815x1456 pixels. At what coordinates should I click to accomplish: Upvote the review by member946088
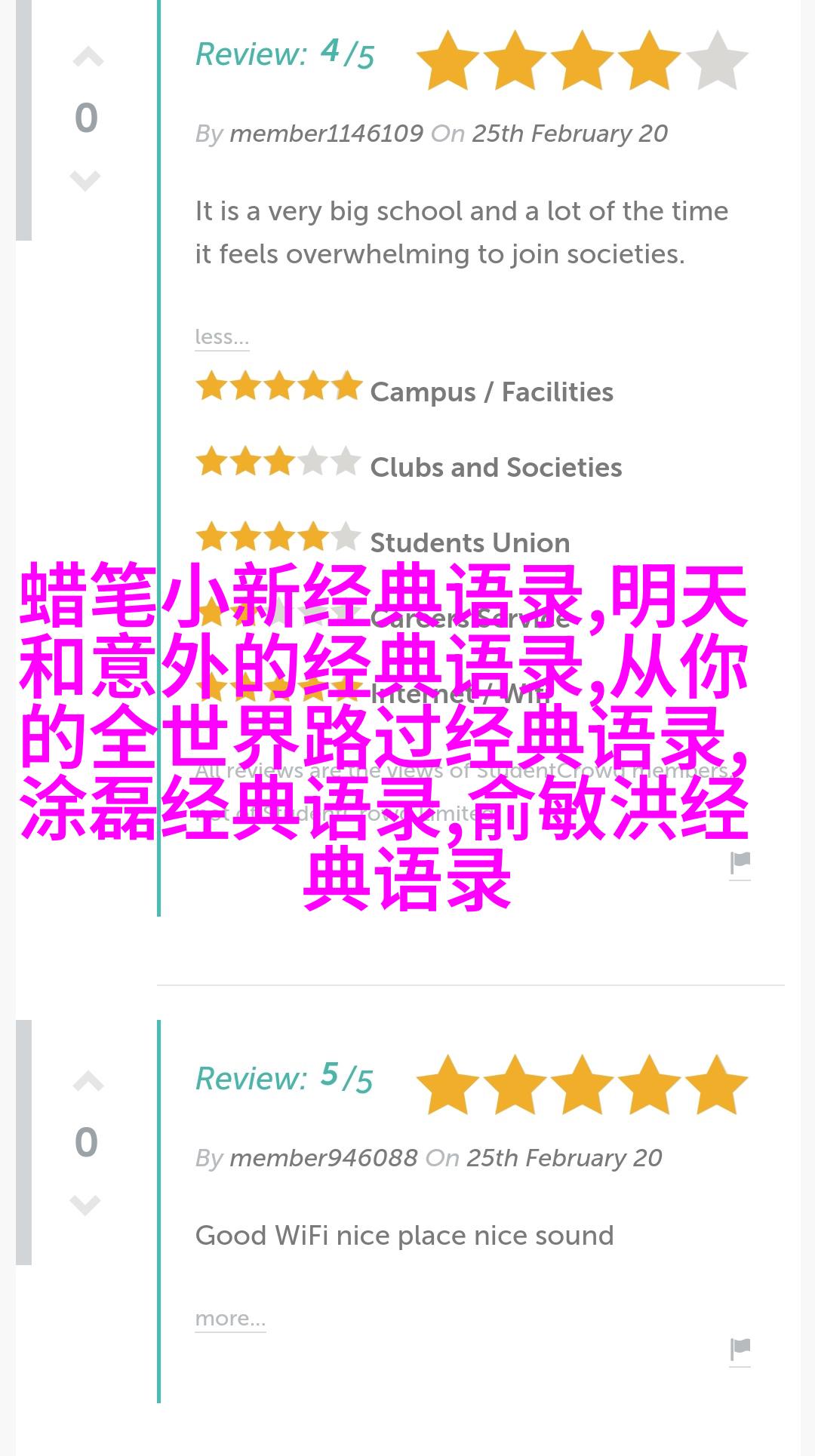(88, 1083)
